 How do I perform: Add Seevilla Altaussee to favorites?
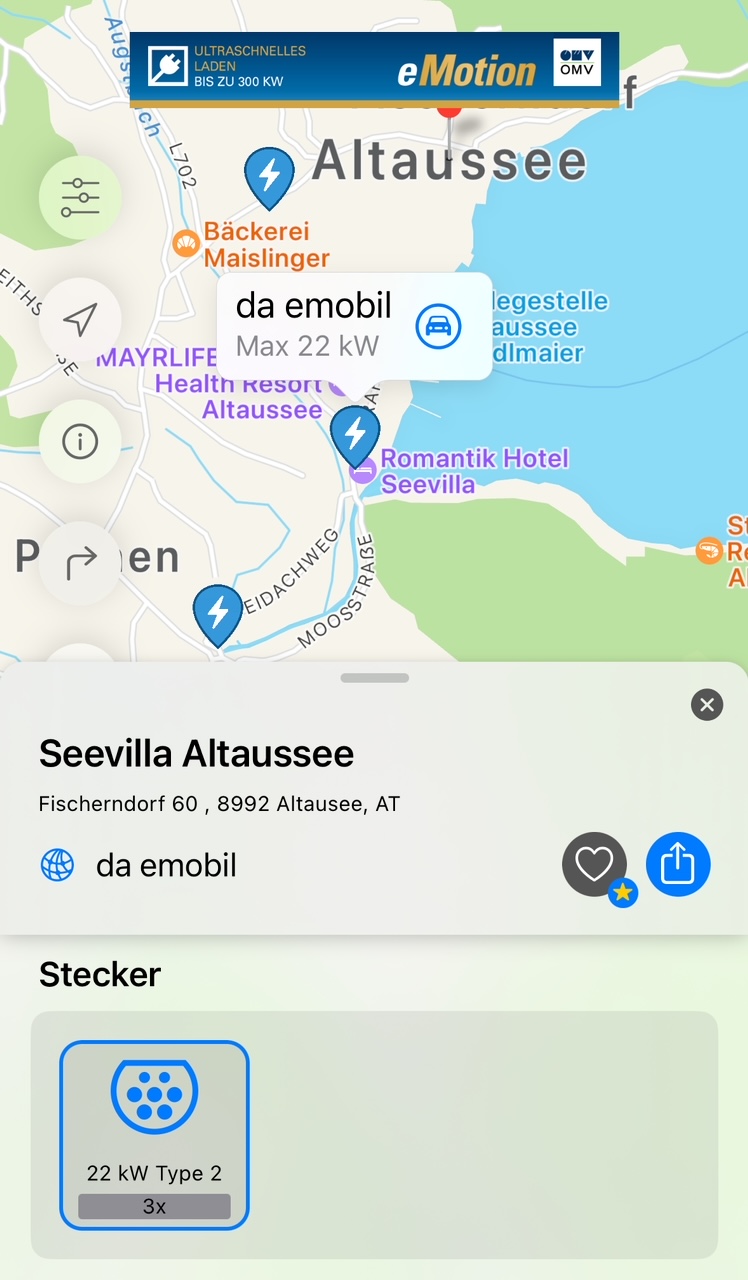[595, 864]
